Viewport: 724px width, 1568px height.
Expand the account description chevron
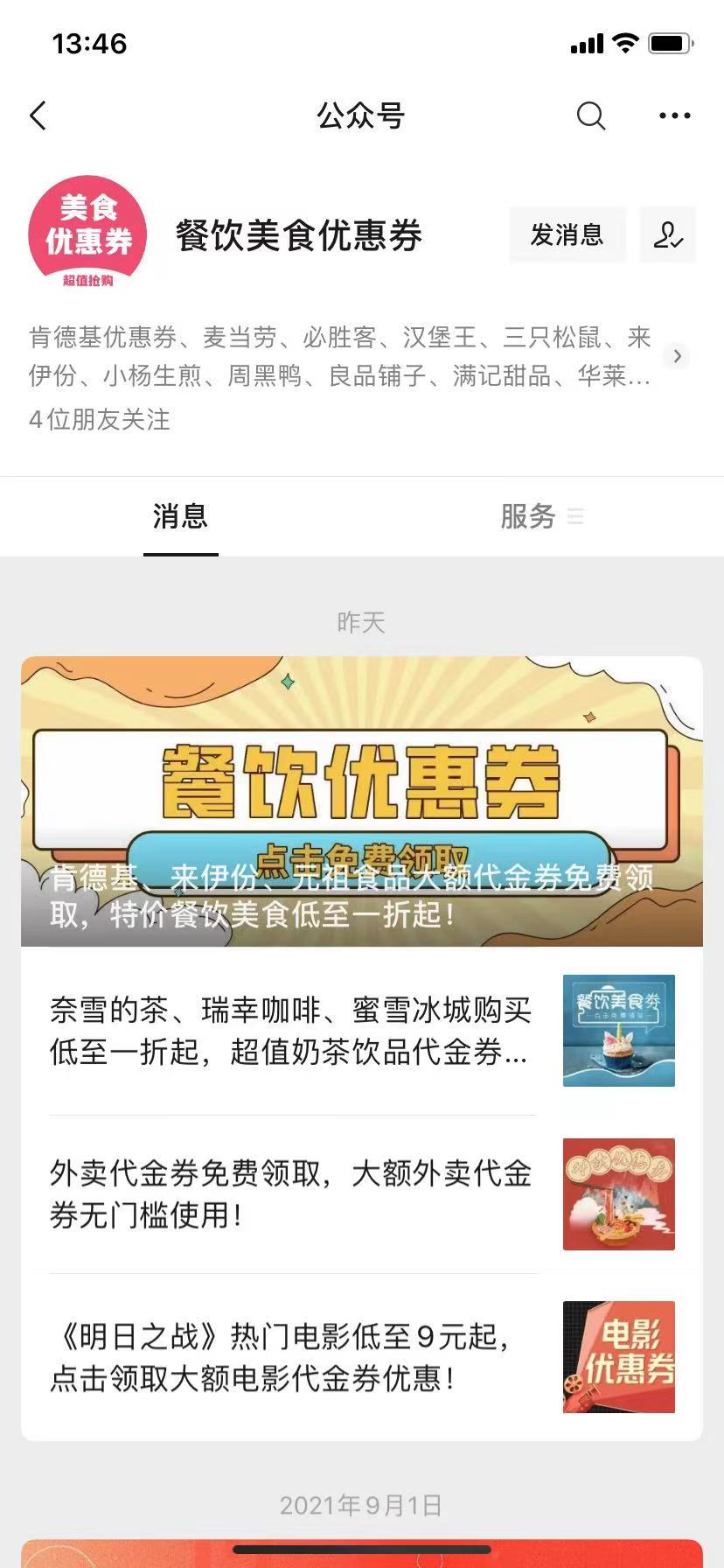(x=677, y=356)
